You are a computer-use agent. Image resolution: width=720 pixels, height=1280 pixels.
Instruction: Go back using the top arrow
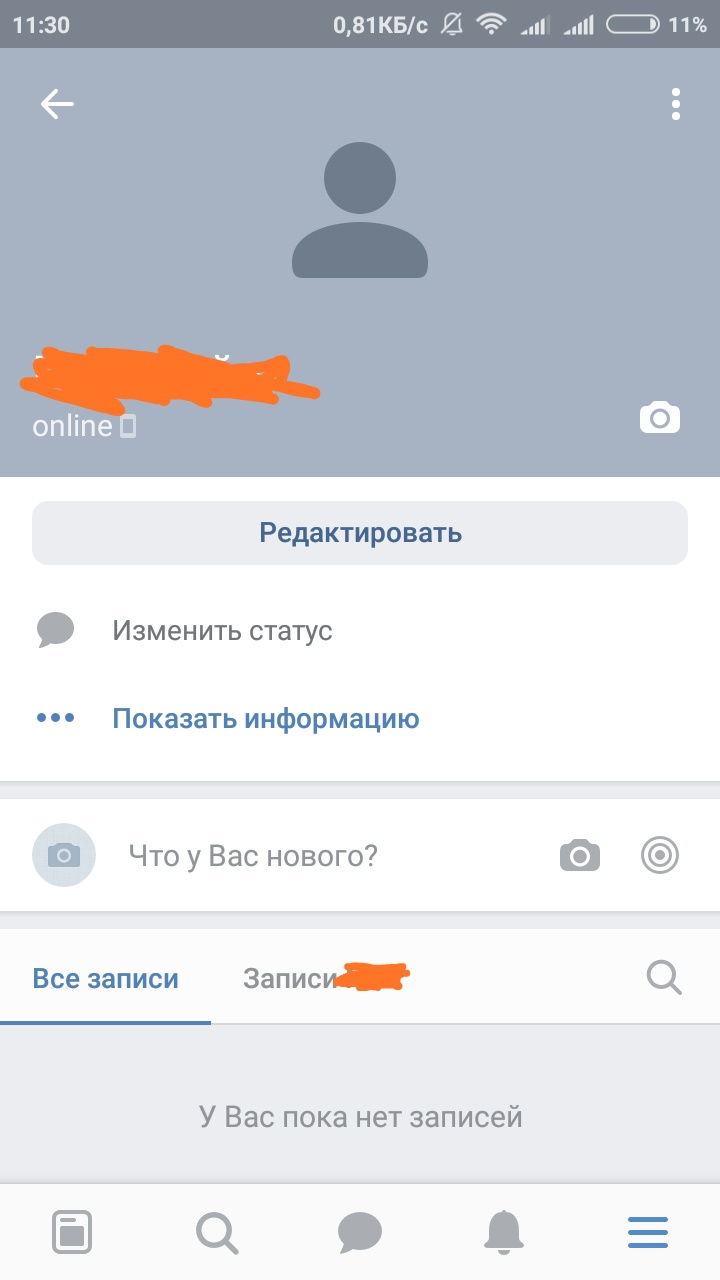57,104
